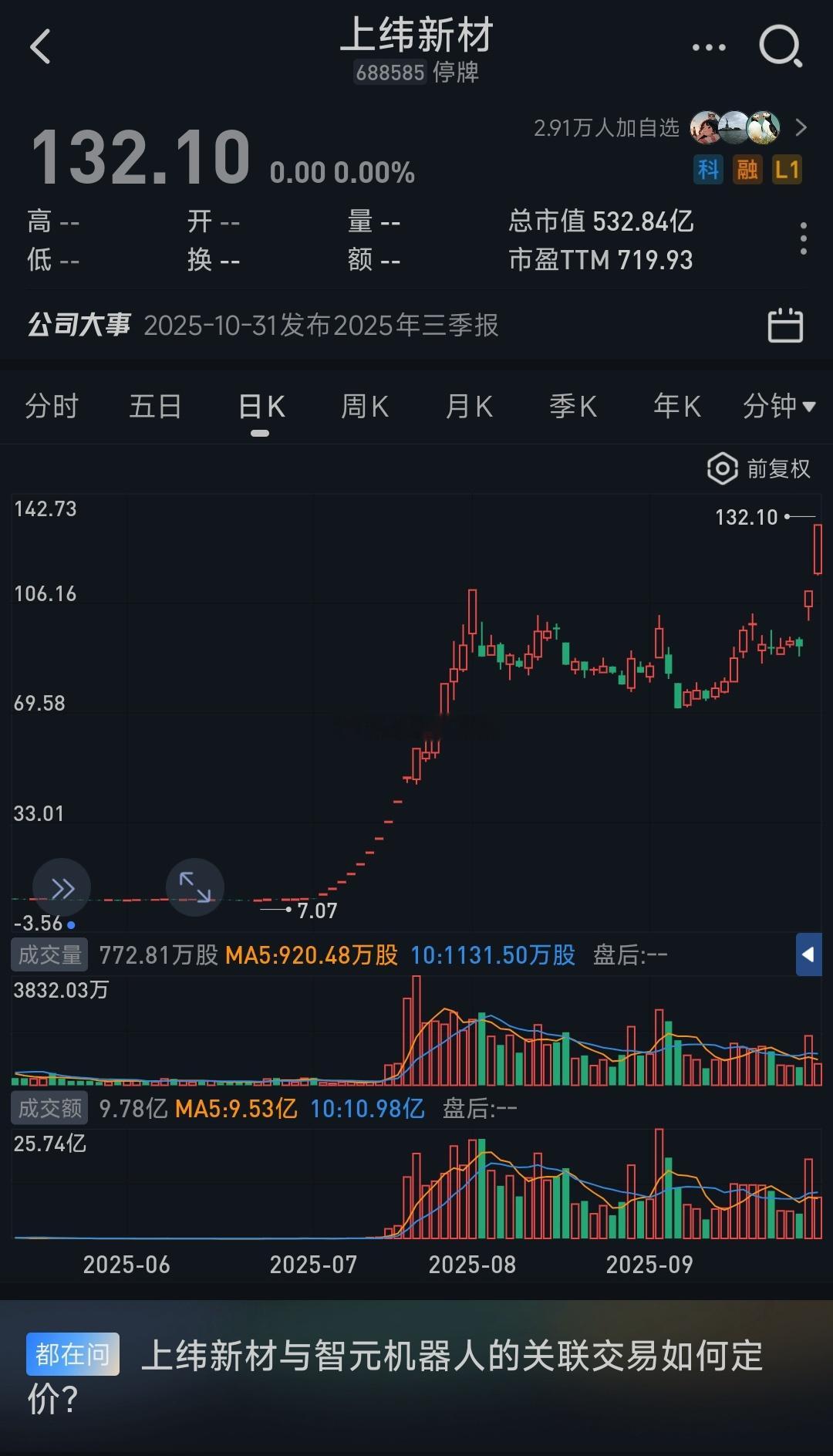Tap the double-arrow button on the chart
The width and height of the screenshot is (833, 1456).
(x=62, y=888)
